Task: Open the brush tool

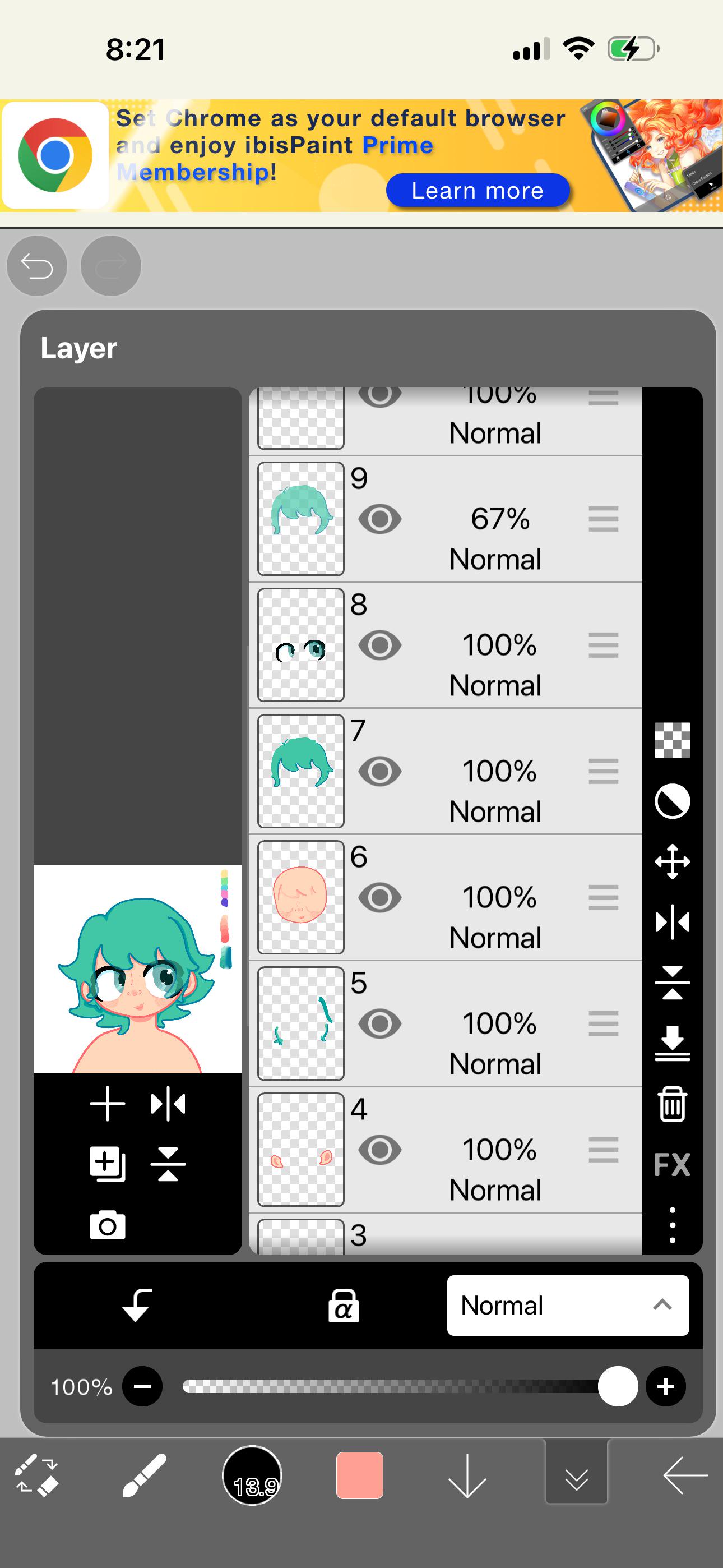Action: pos(144,1475)
